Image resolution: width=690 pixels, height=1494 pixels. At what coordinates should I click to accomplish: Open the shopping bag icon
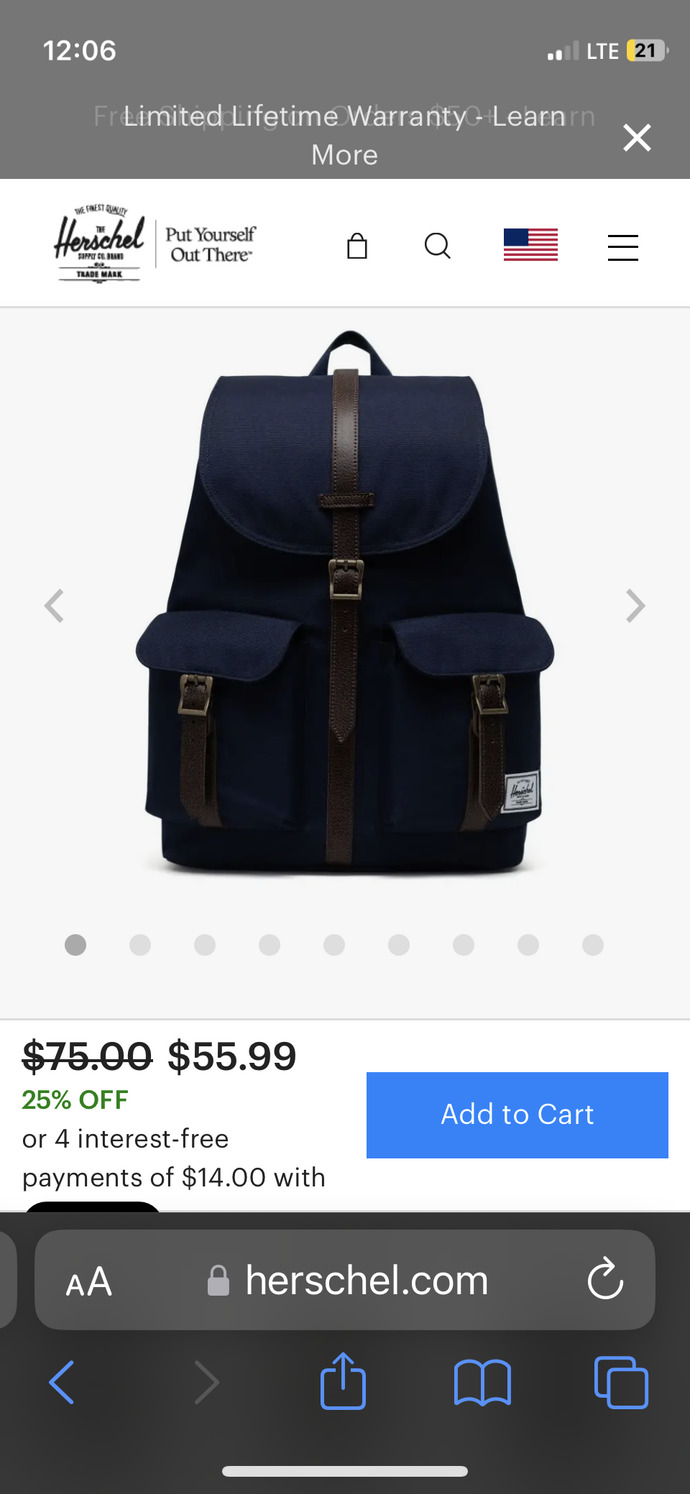[x=357, y=246]
